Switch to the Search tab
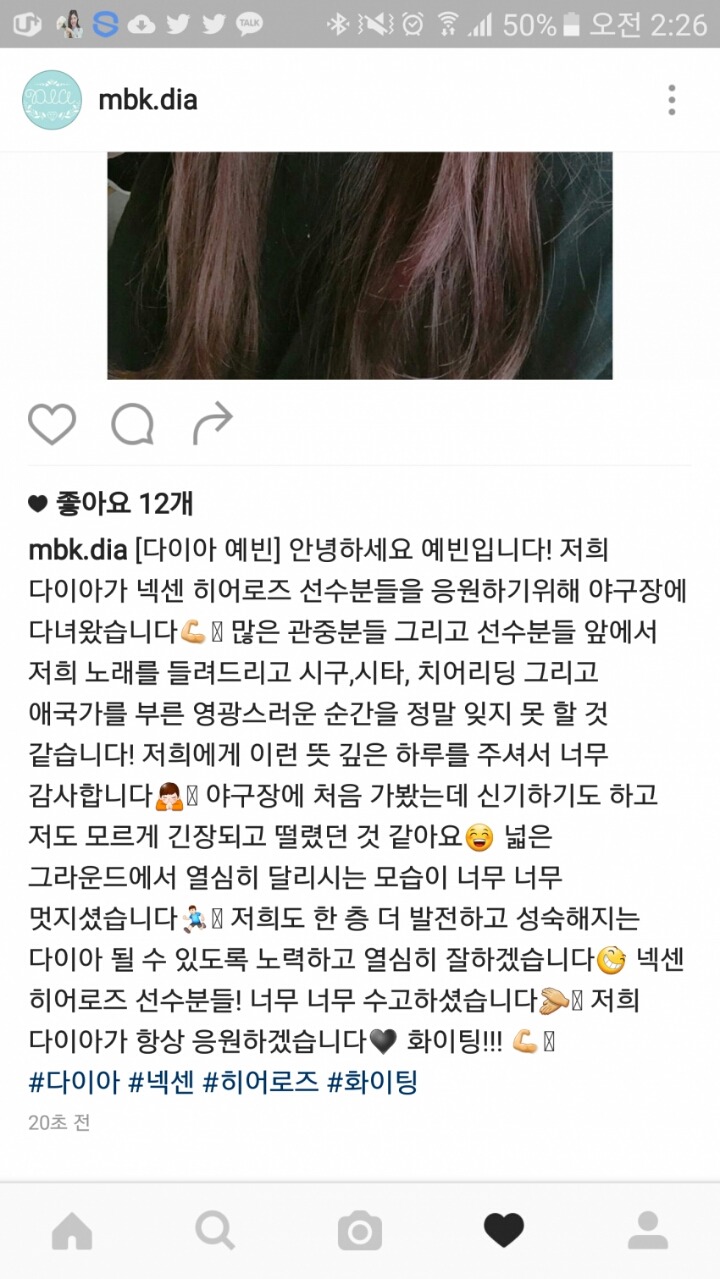720x1279 pixels. pos(215,1231)
